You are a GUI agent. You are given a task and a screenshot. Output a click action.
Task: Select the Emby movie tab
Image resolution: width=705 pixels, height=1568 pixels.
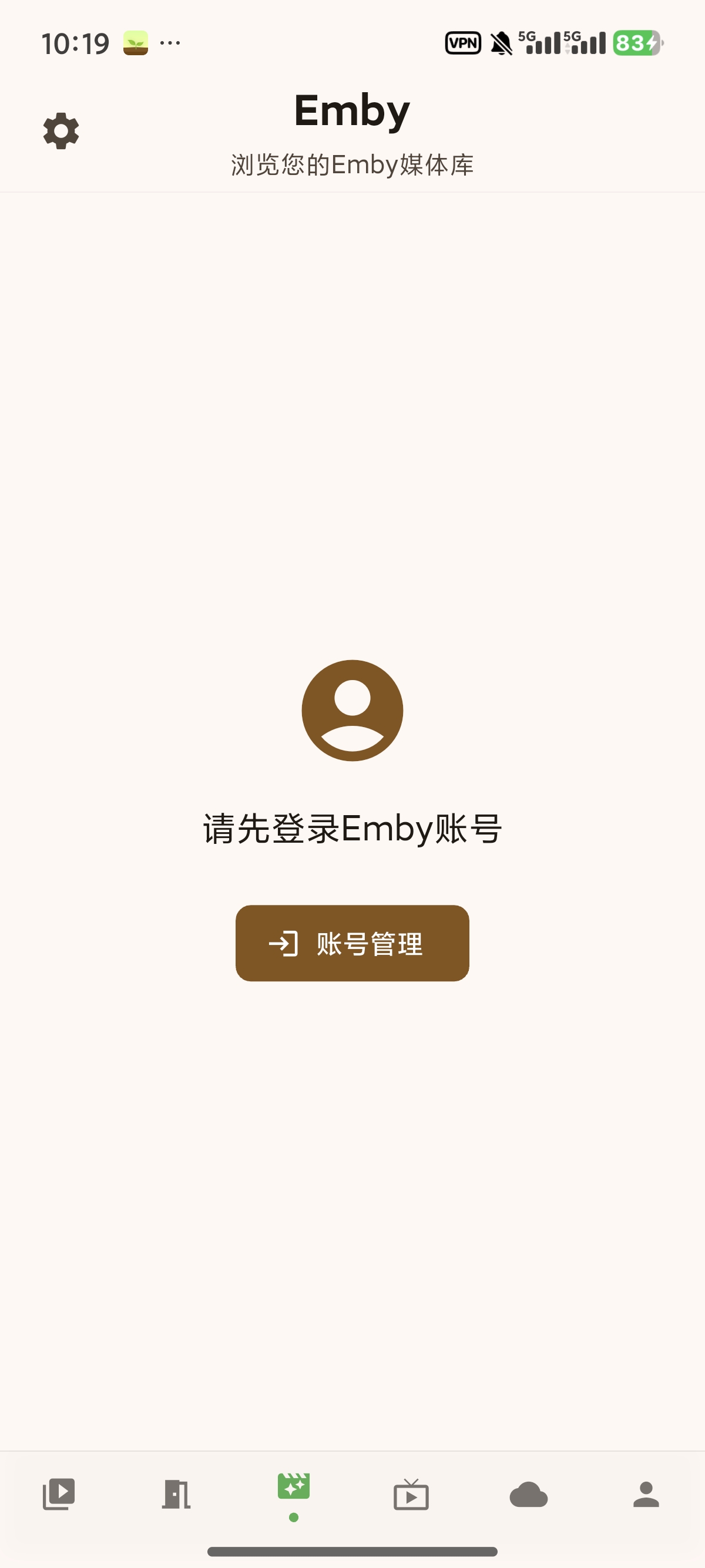(x=293, y=1488)
